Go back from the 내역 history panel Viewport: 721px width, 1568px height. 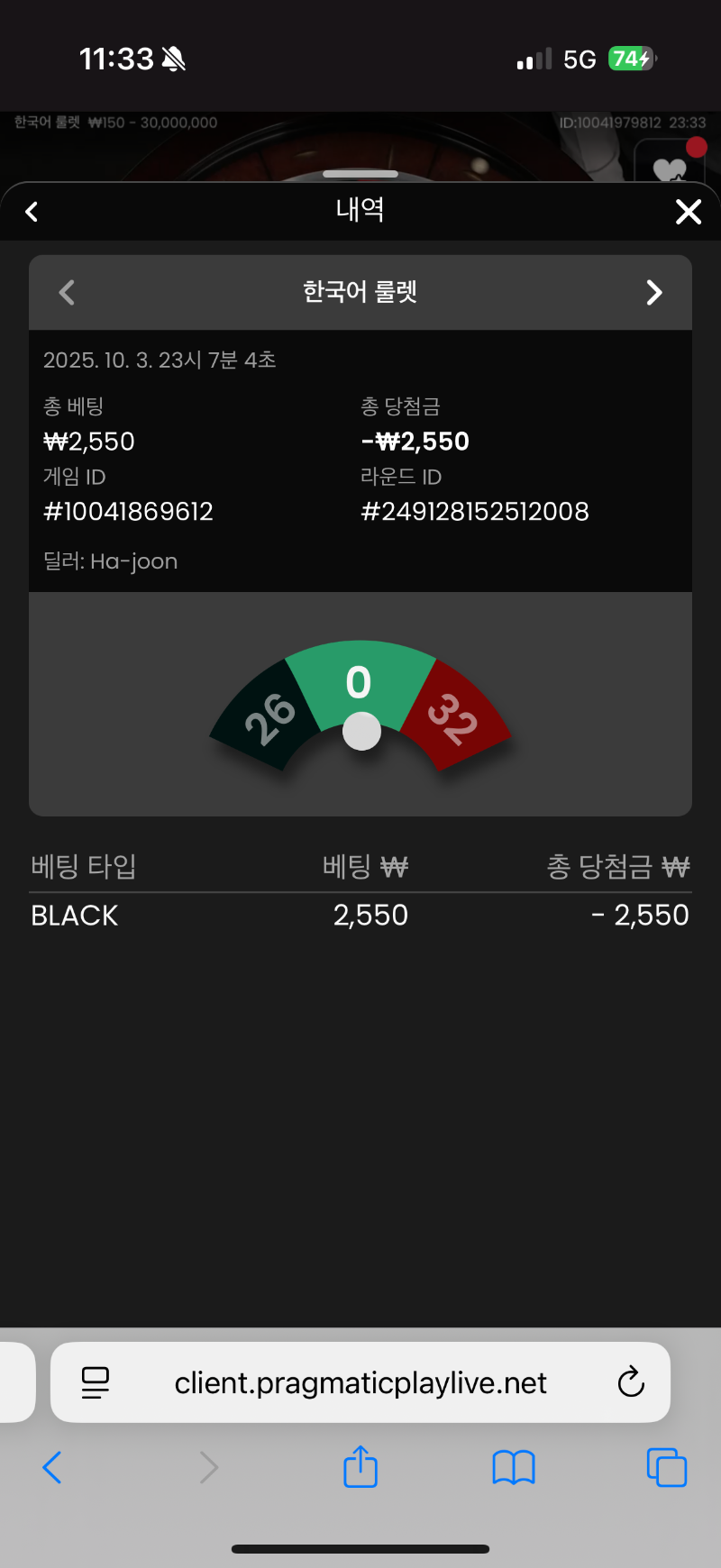[x=32, y=212]
